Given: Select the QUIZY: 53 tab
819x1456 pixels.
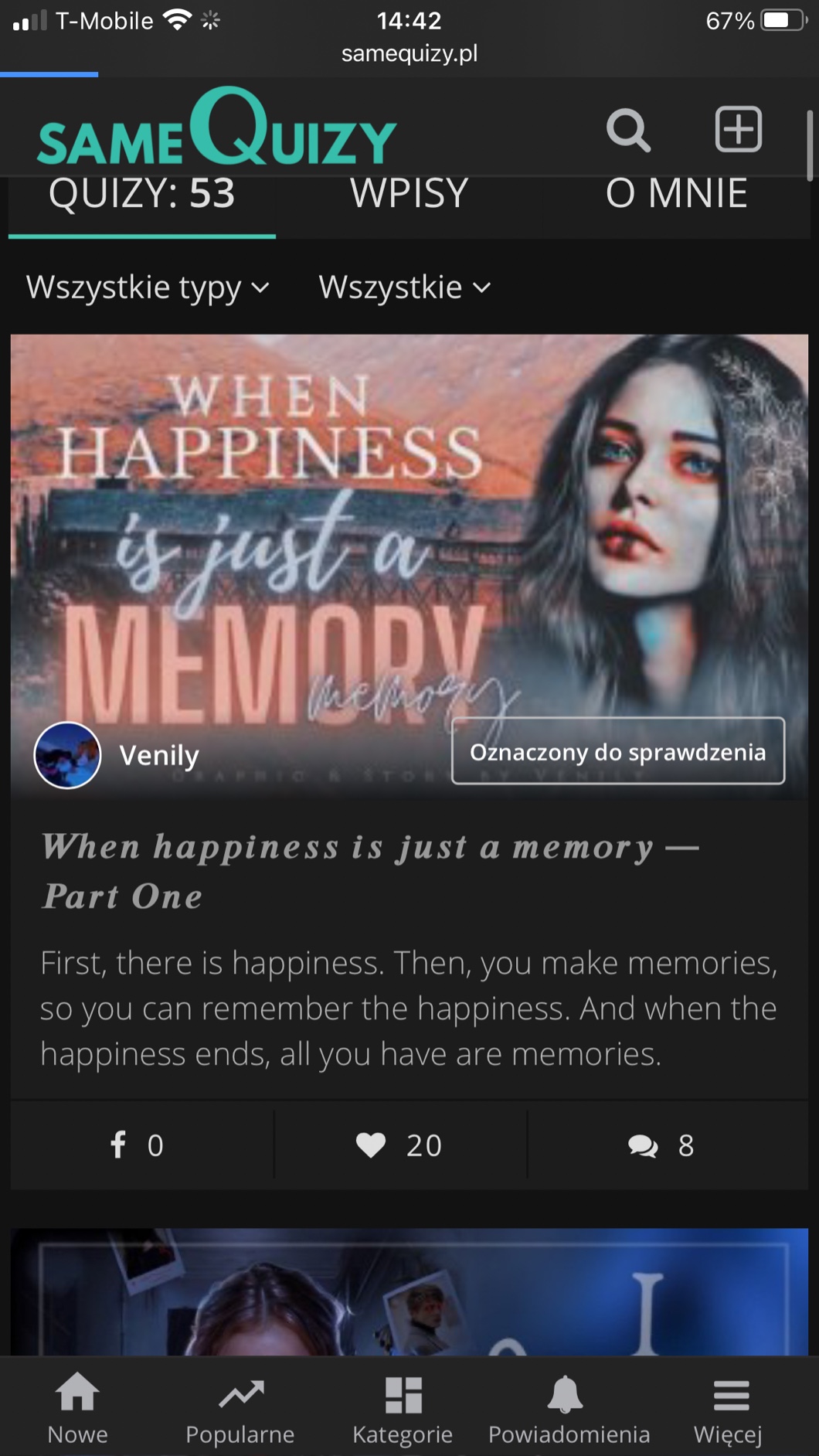Looking at the screenshot, I should pyautogui.click(x=141, y=194).
